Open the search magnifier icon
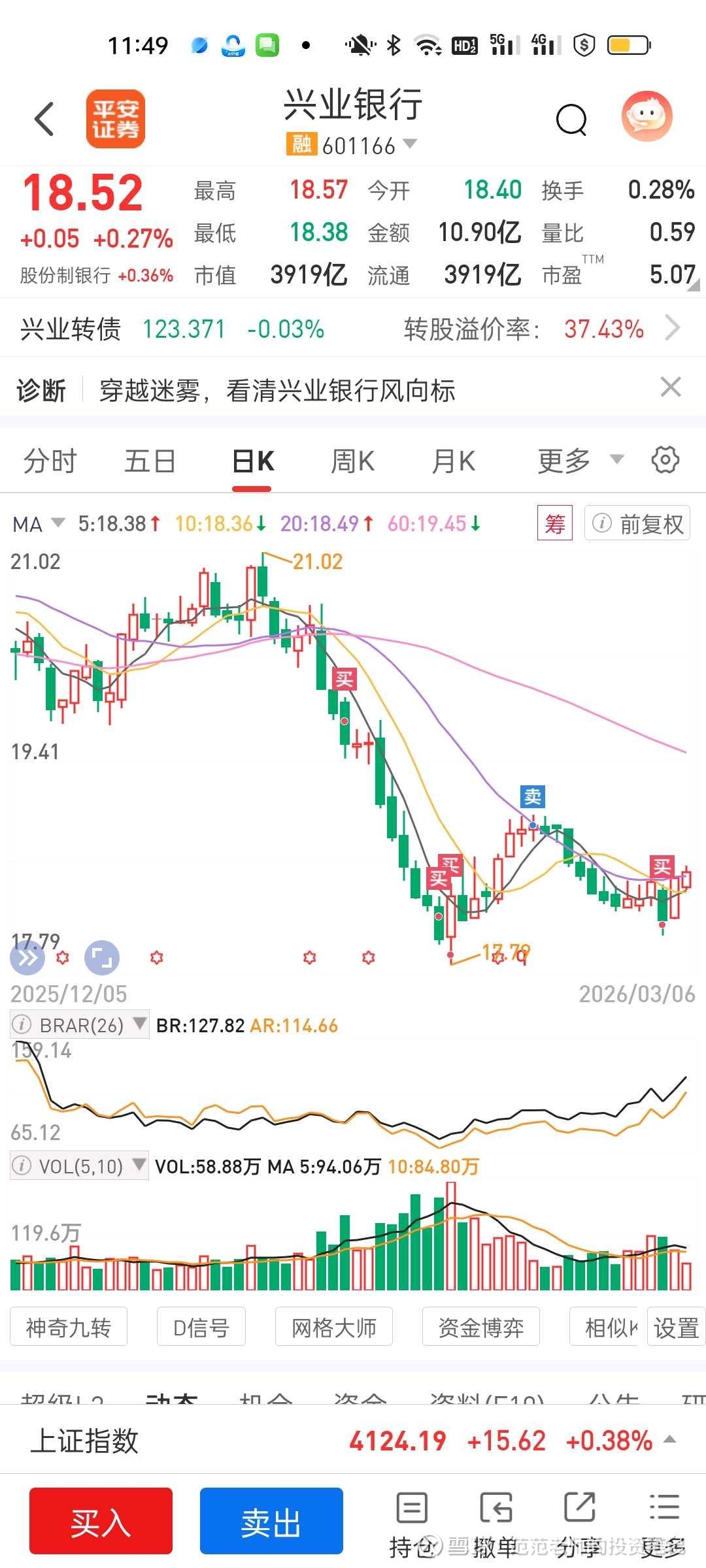The image size is (706, 1568). click(x=571, y=120)
